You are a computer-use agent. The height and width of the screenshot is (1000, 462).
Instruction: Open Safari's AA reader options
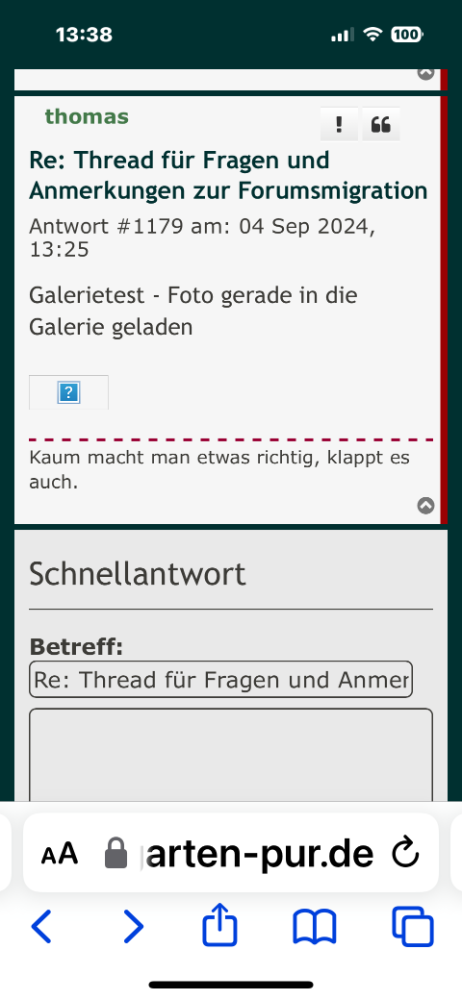tap(59, 853)
